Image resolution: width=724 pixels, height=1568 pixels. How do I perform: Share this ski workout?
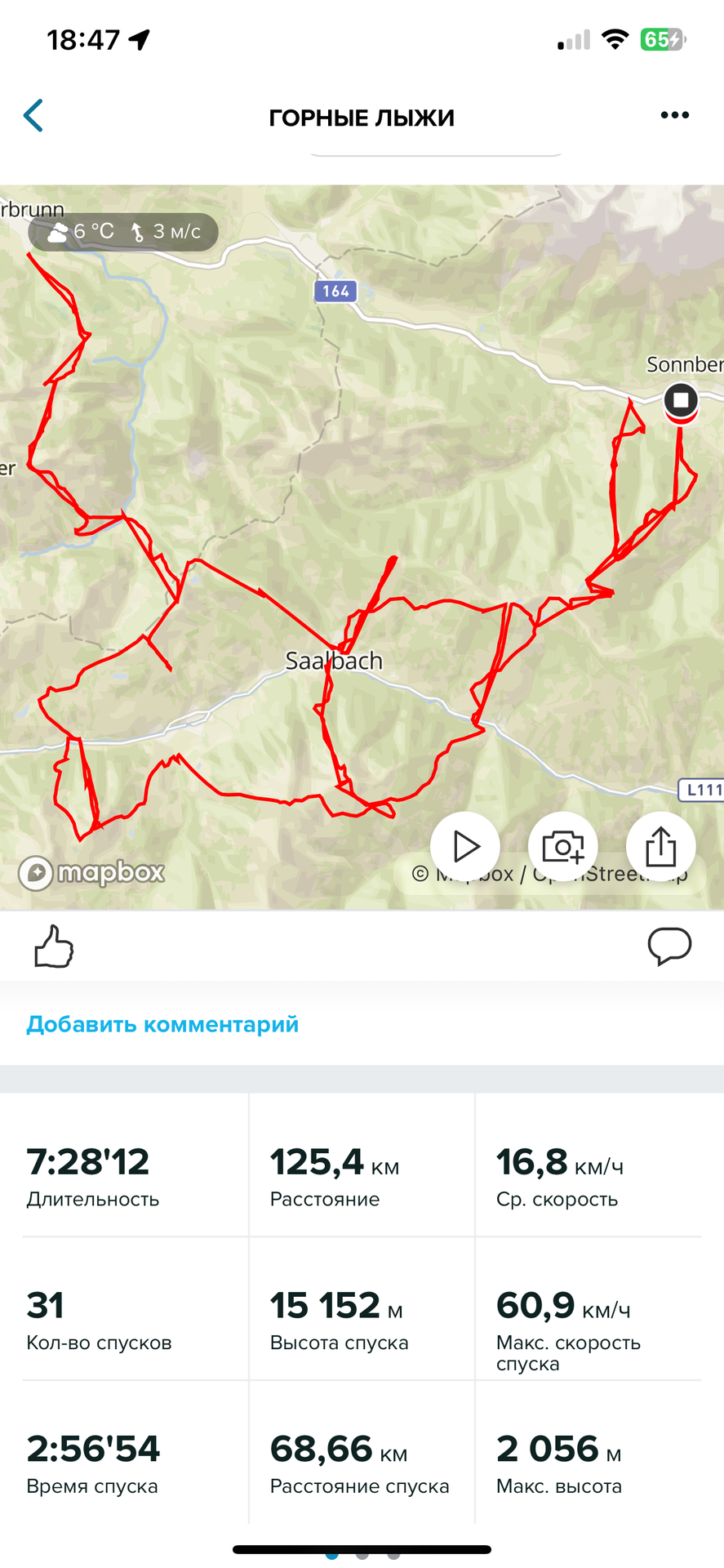660,847
